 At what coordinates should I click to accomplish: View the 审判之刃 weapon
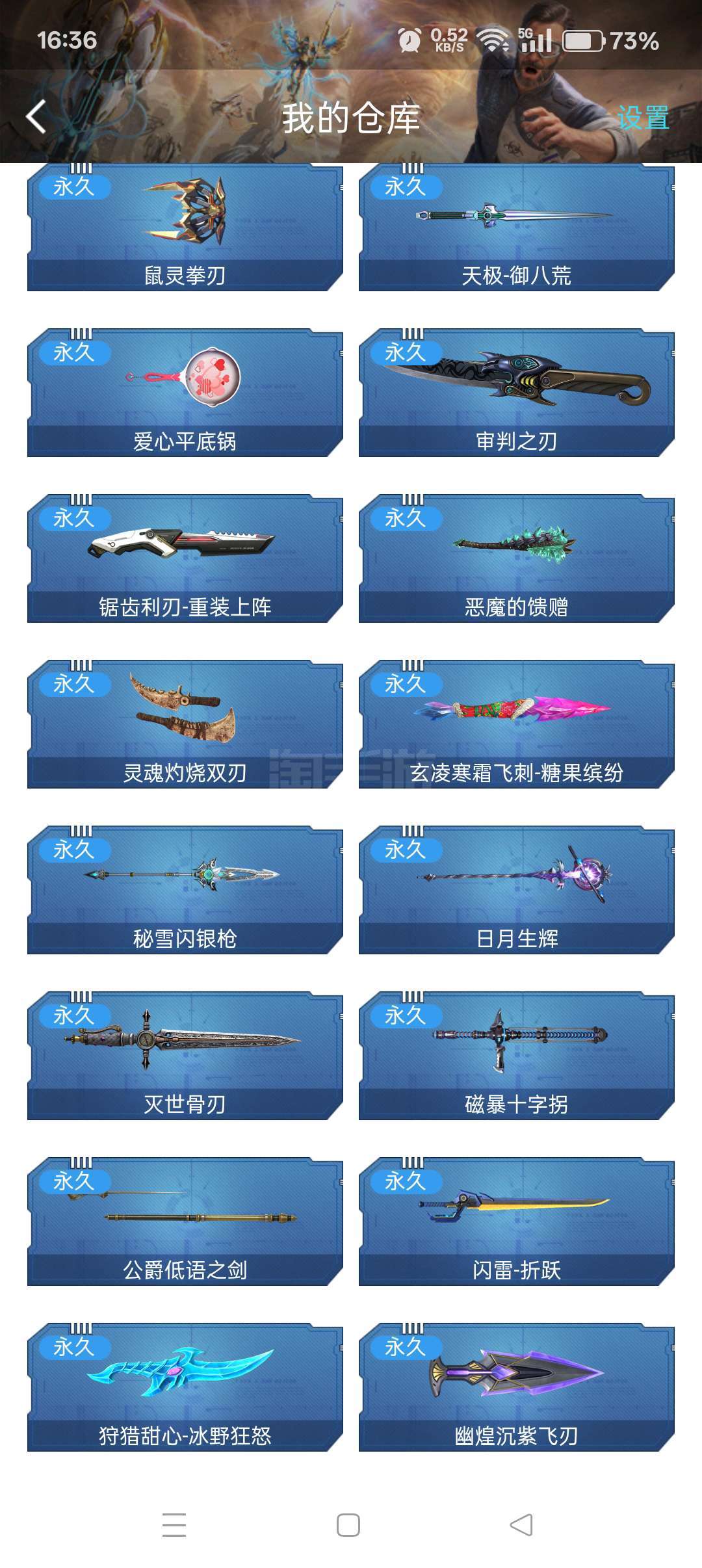click(x=516, y=393)
